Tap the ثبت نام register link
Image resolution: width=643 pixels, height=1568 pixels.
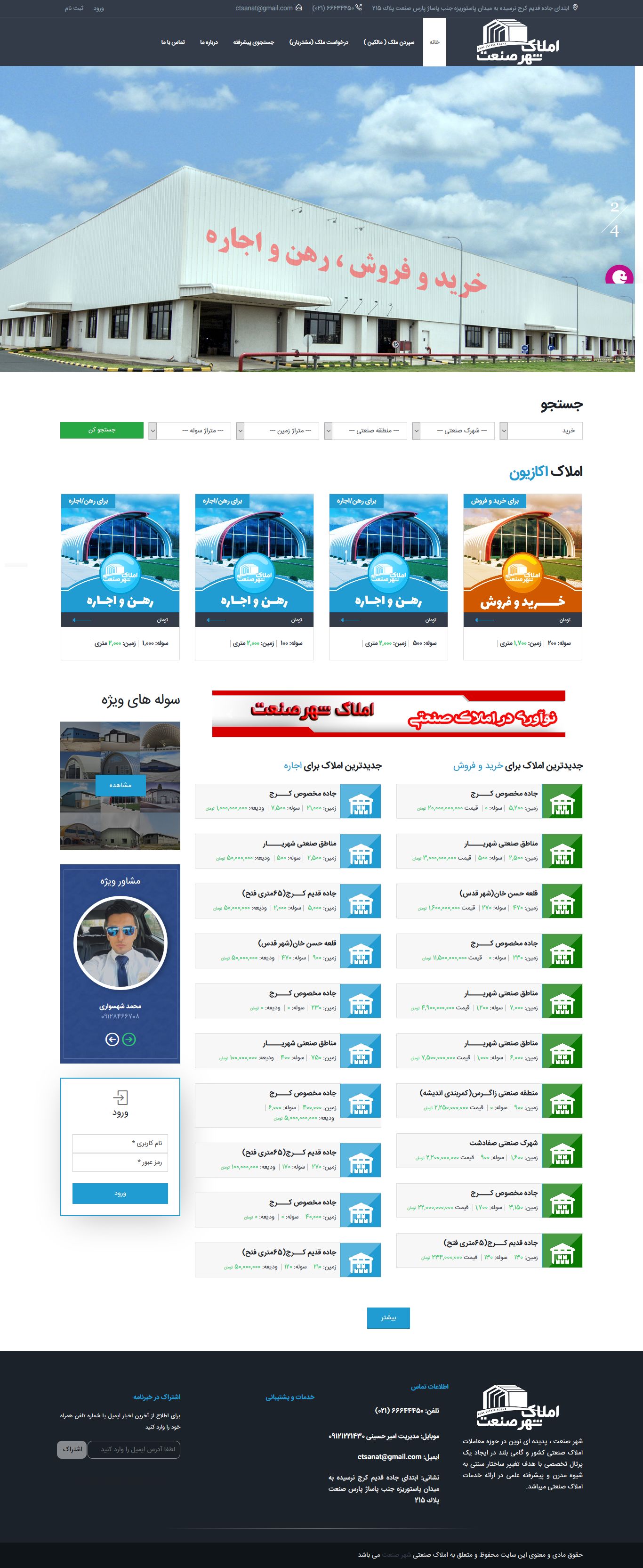[73, 8]
